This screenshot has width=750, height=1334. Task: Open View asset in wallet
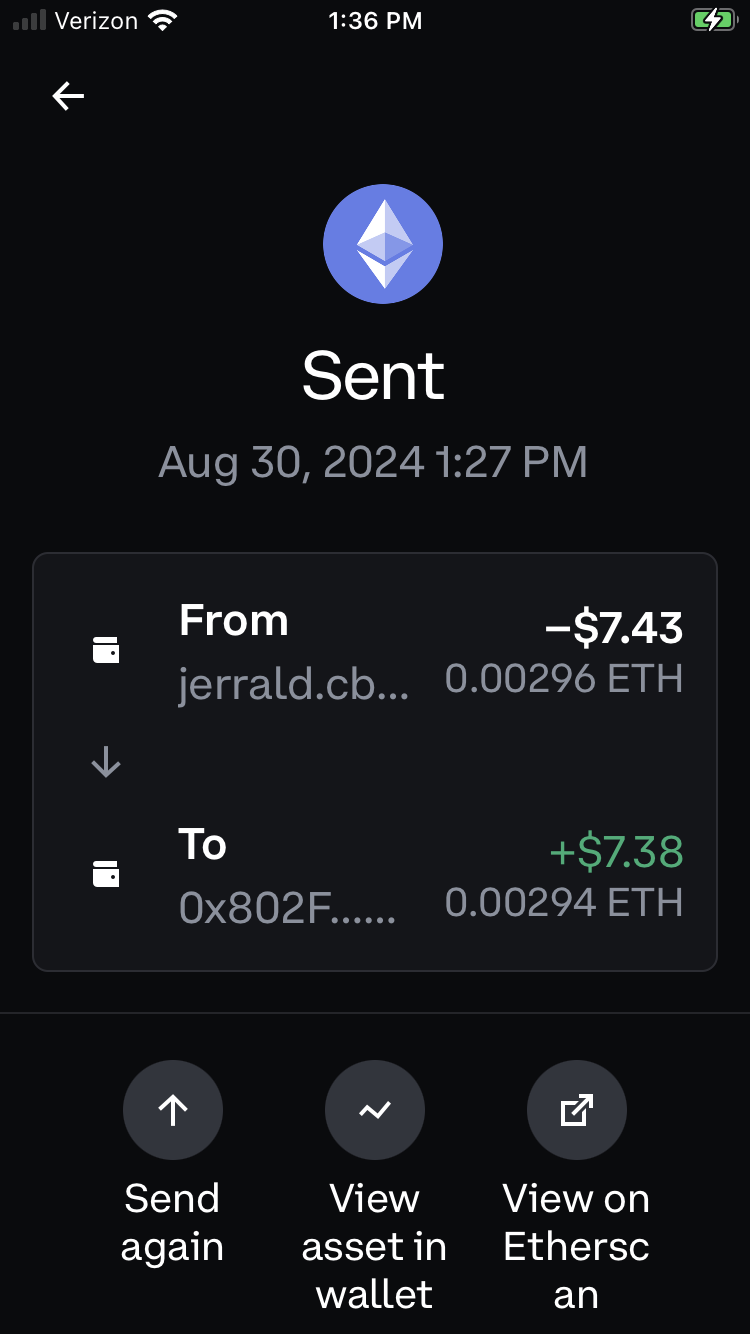click(375, 1110)
